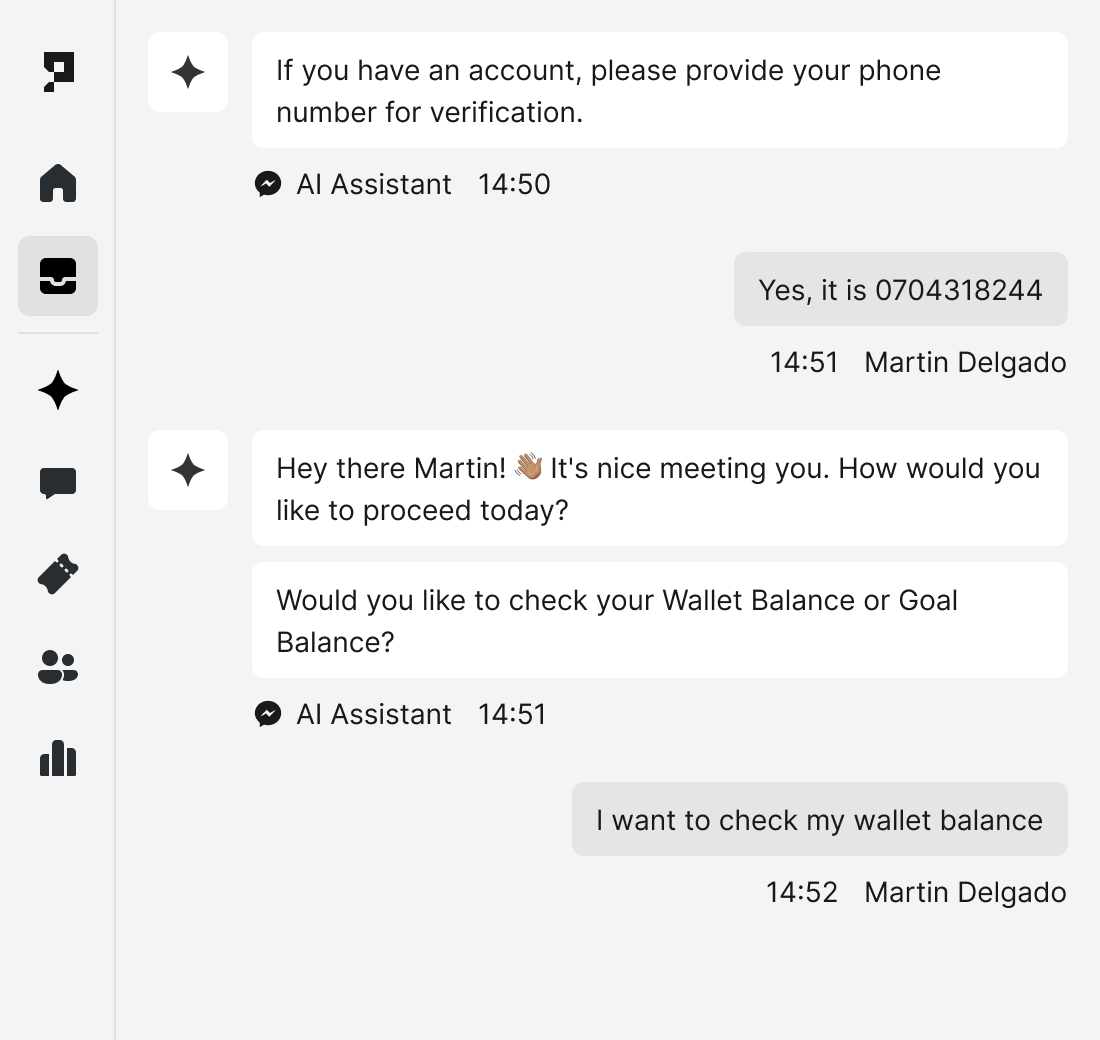Open the tickets icon in sidebar
This screenshot has width=1100, height=1040.
(x=58, y=574)
